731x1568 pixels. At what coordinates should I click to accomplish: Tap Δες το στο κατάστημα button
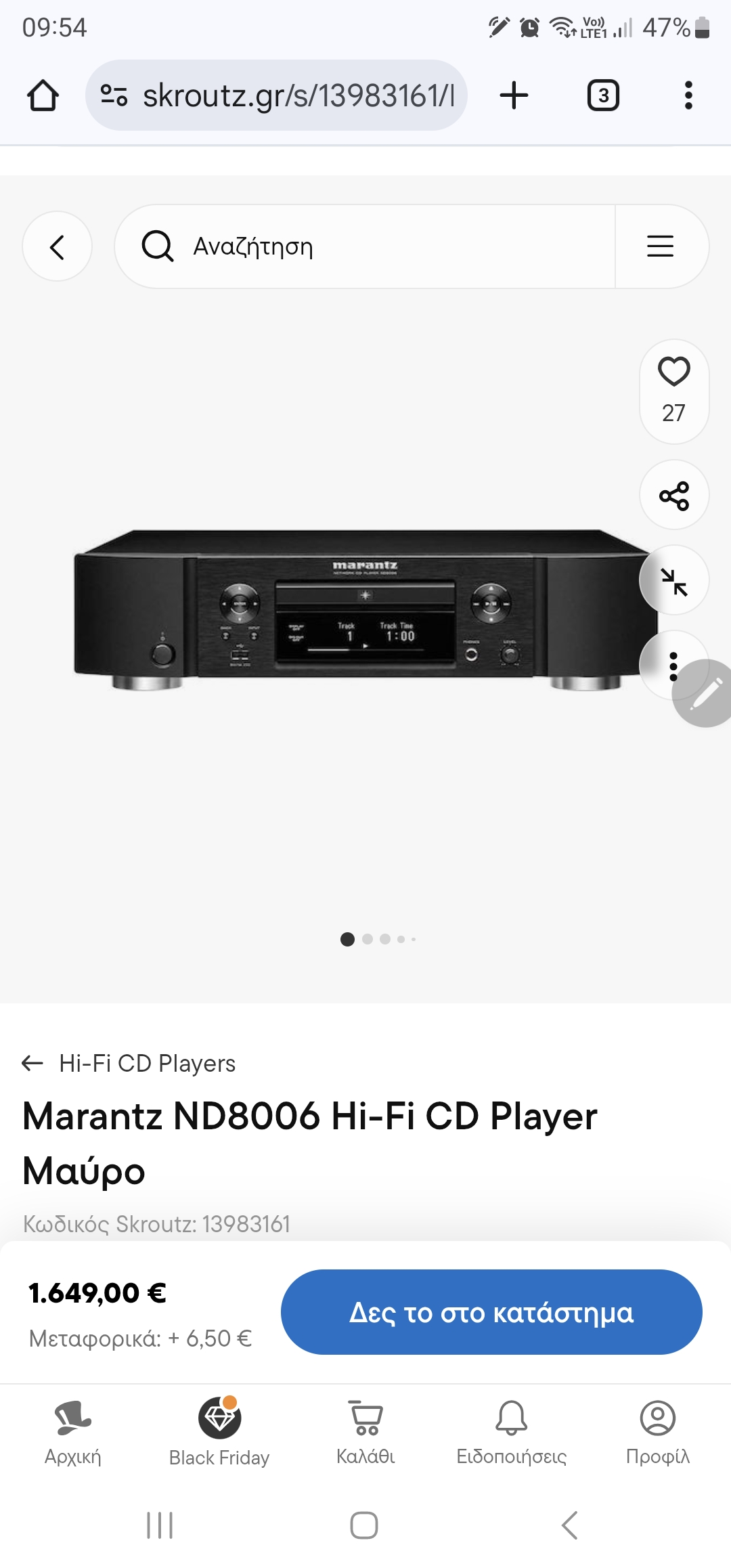click(491, 1312)
